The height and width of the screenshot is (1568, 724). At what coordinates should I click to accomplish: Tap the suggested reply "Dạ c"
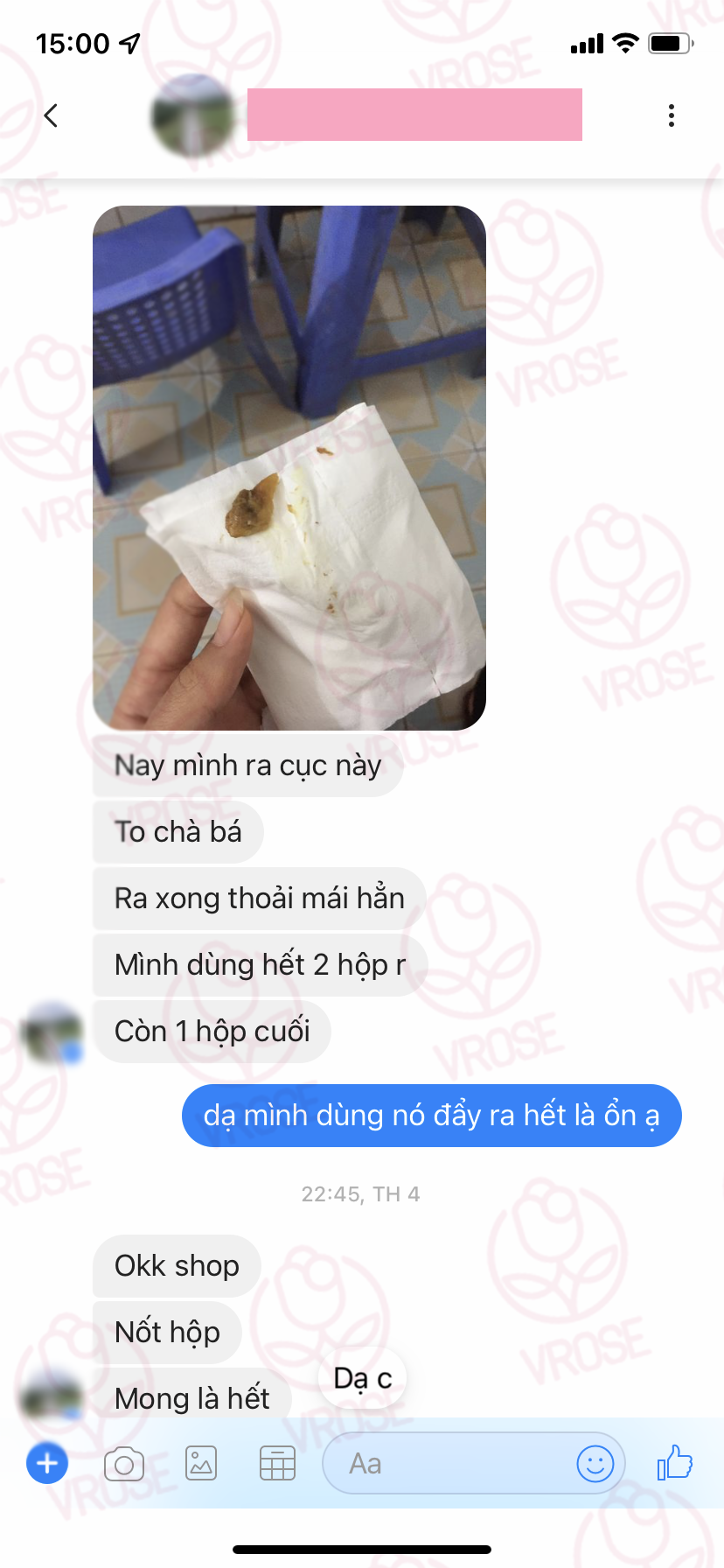click(x=362, y=1378)
